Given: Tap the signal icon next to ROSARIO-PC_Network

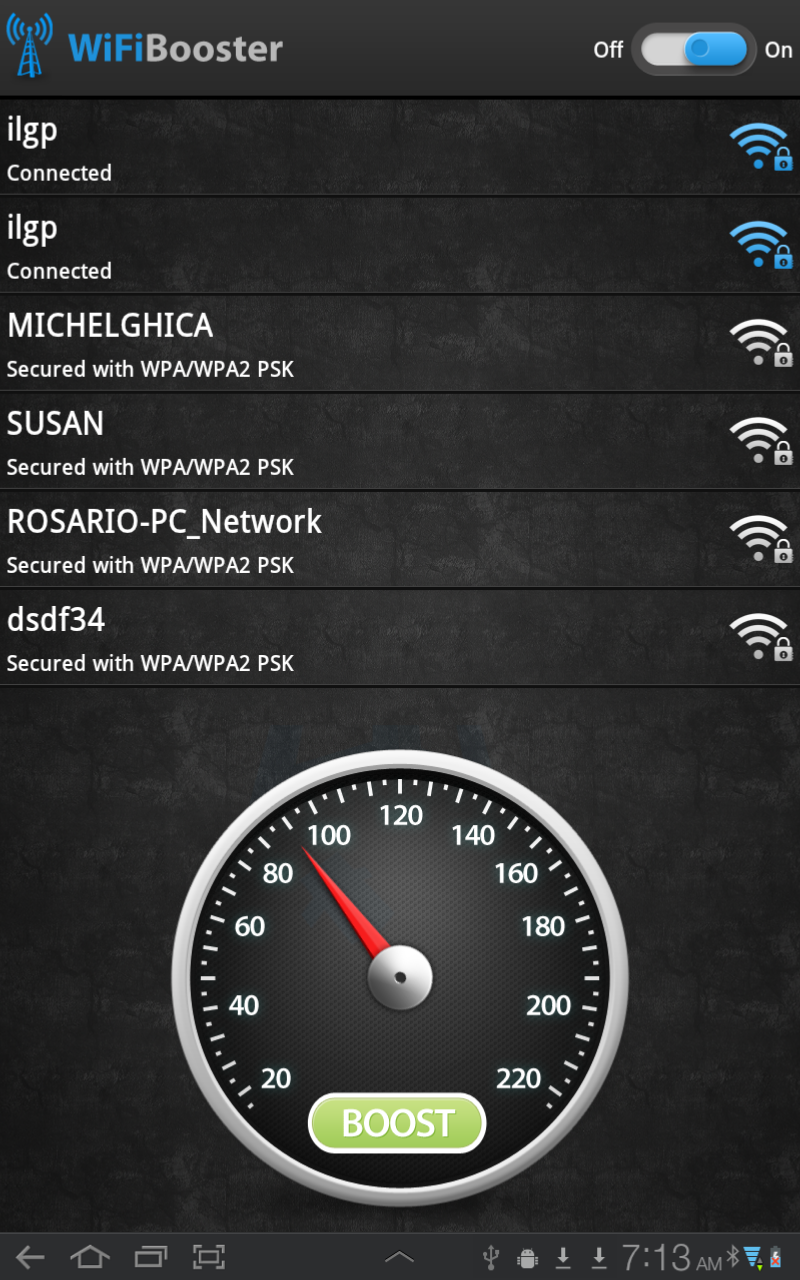Looking at the screenshot, I should (762, 540).
